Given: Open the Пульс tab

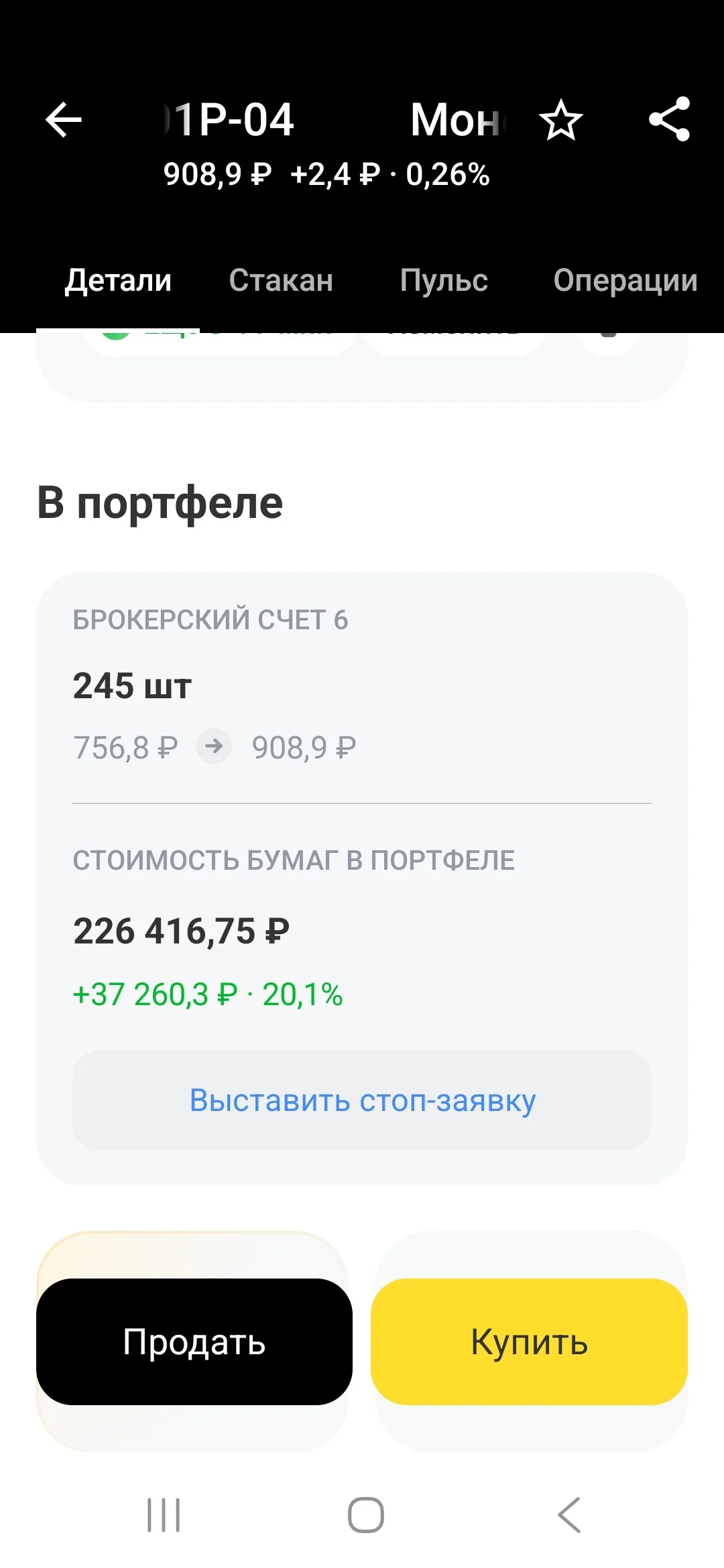Looking at the screenshot, I should [x=444, y=280].
